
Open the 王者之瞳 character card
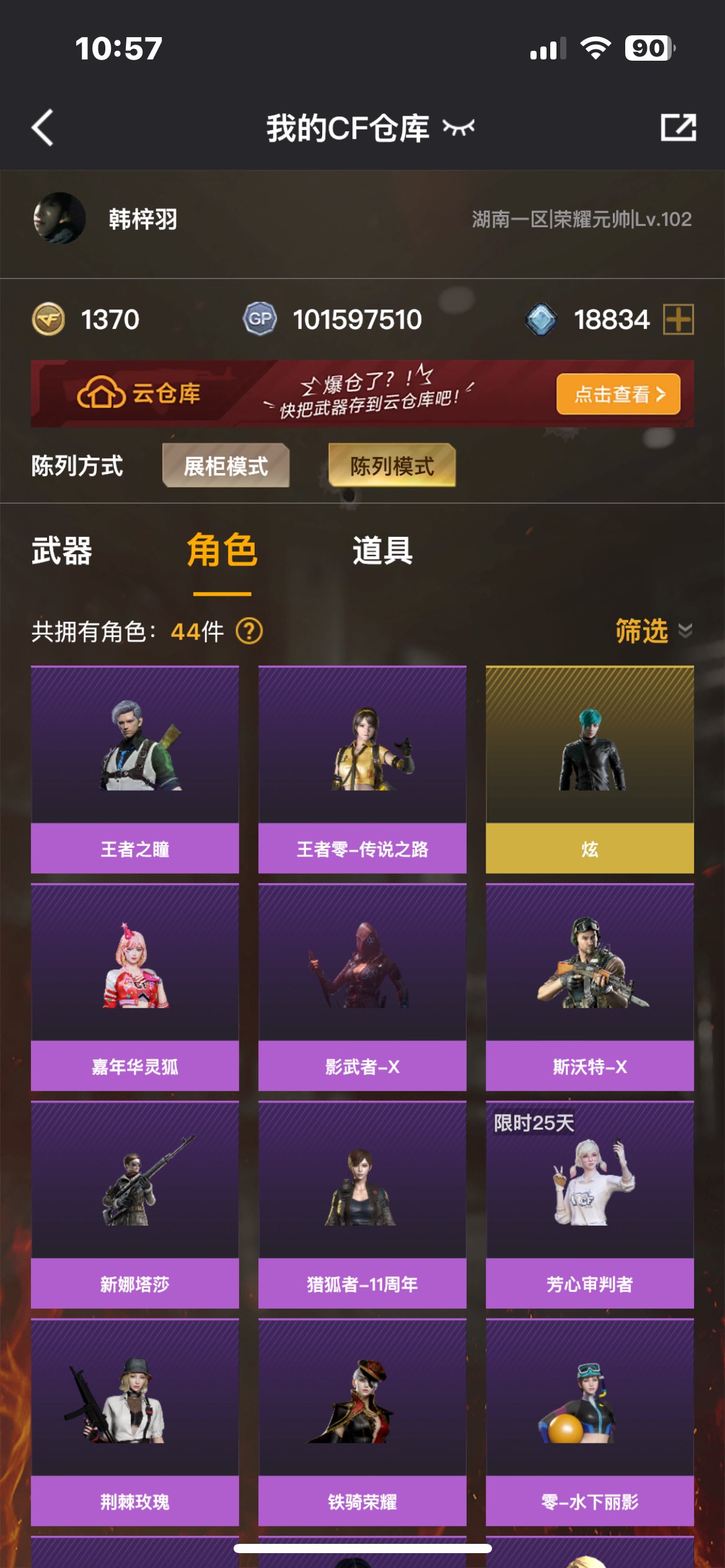point(135,770)
